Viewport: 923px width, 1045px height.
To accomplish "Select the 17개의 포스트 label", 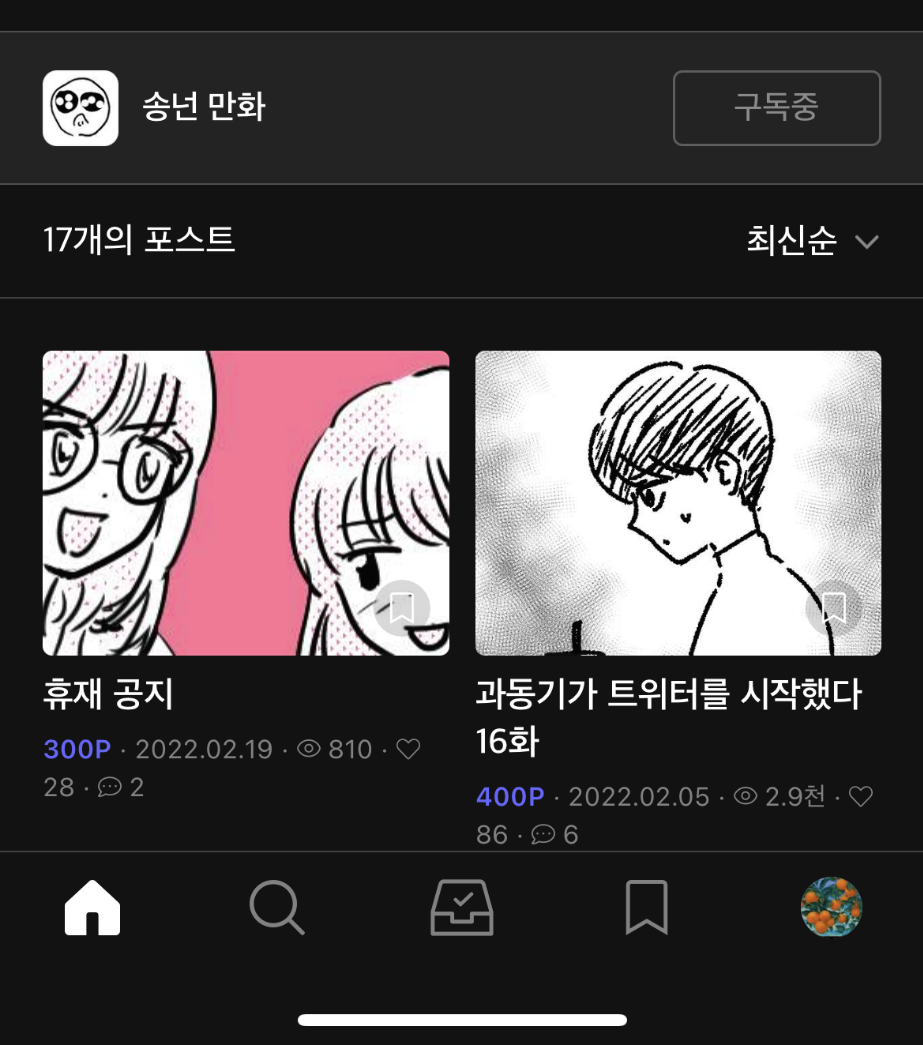I will 139,241.
